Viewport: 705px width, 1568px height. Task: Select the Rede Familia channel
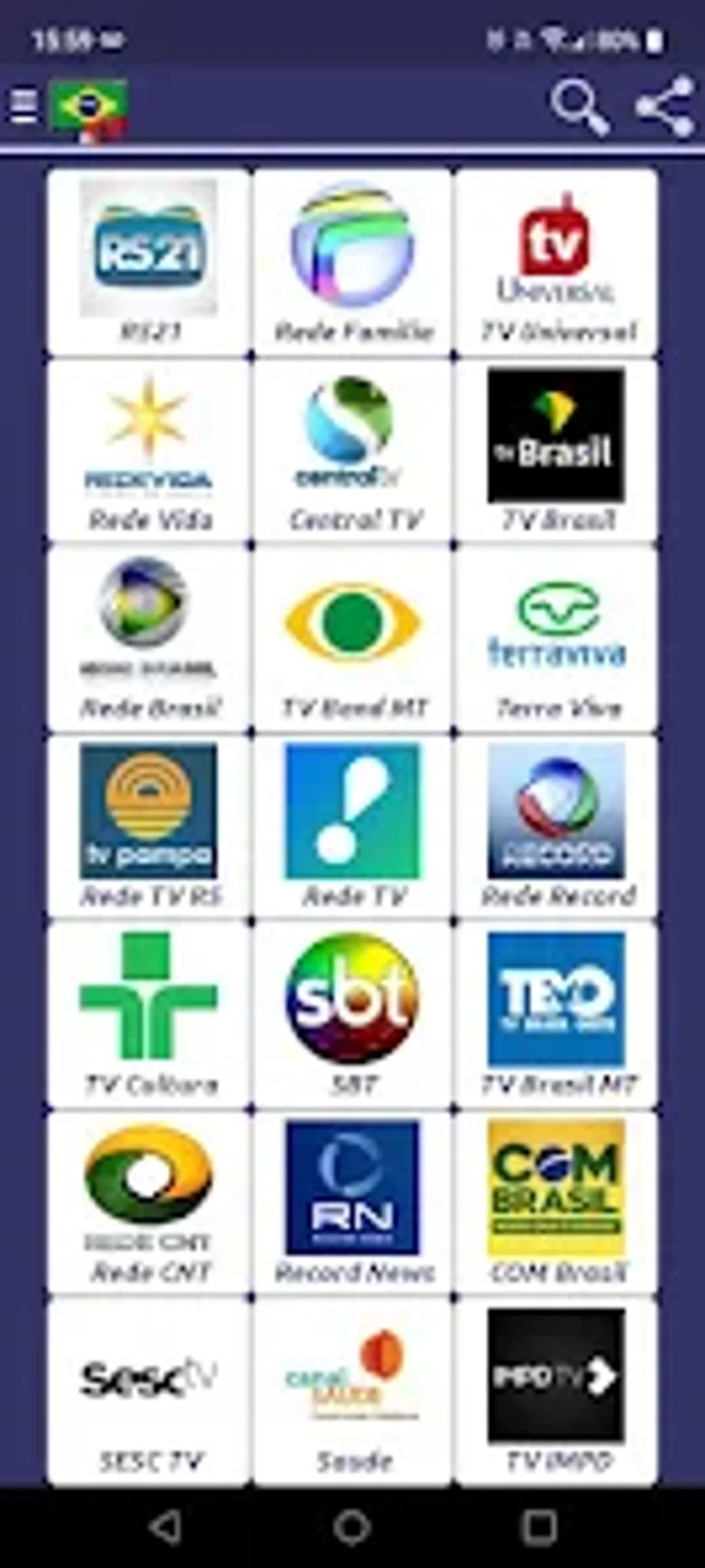tap(352, 262)
